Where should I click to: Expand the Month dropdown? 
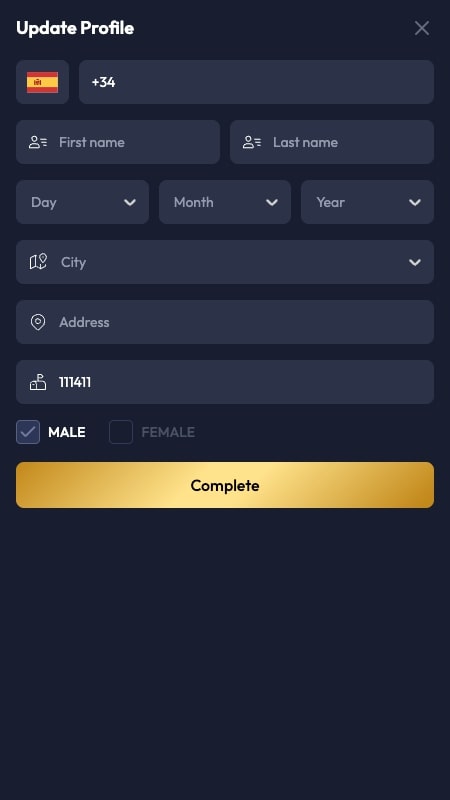point(225,202)
